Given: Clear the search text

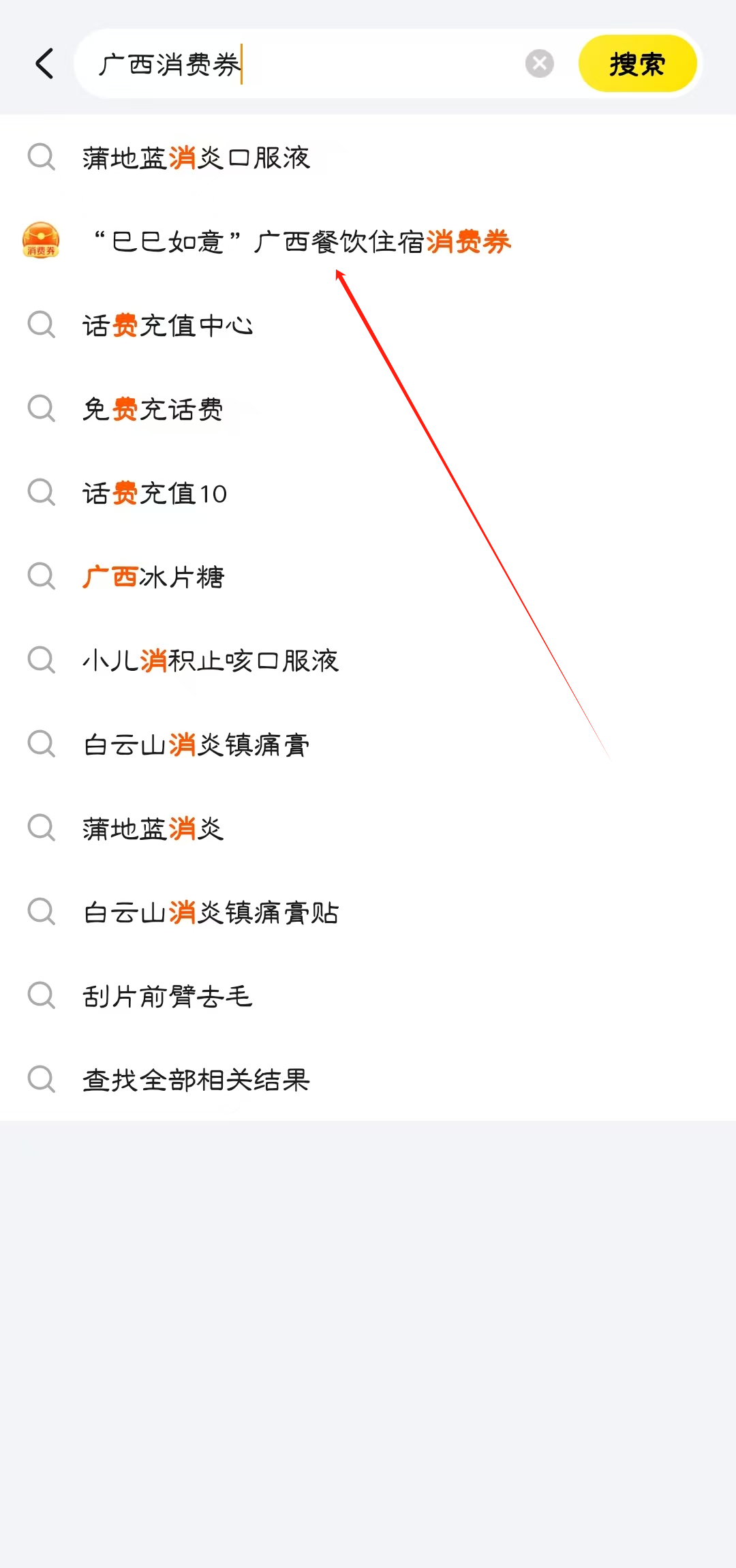Looking at the screenshot, I should (x=539, y=64).
